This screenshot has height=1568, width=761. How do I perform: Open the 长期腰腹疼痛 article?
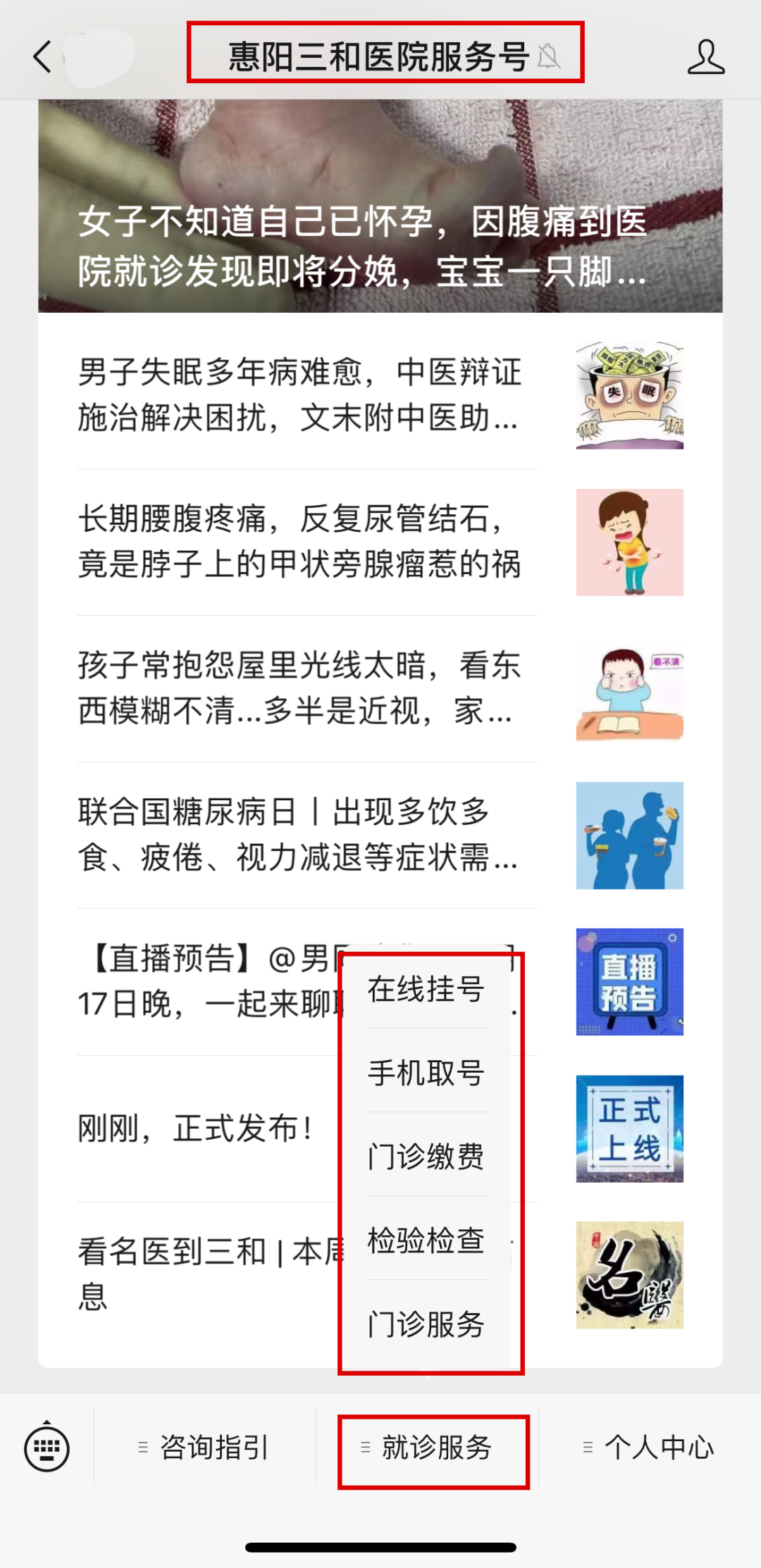point(380,542)
